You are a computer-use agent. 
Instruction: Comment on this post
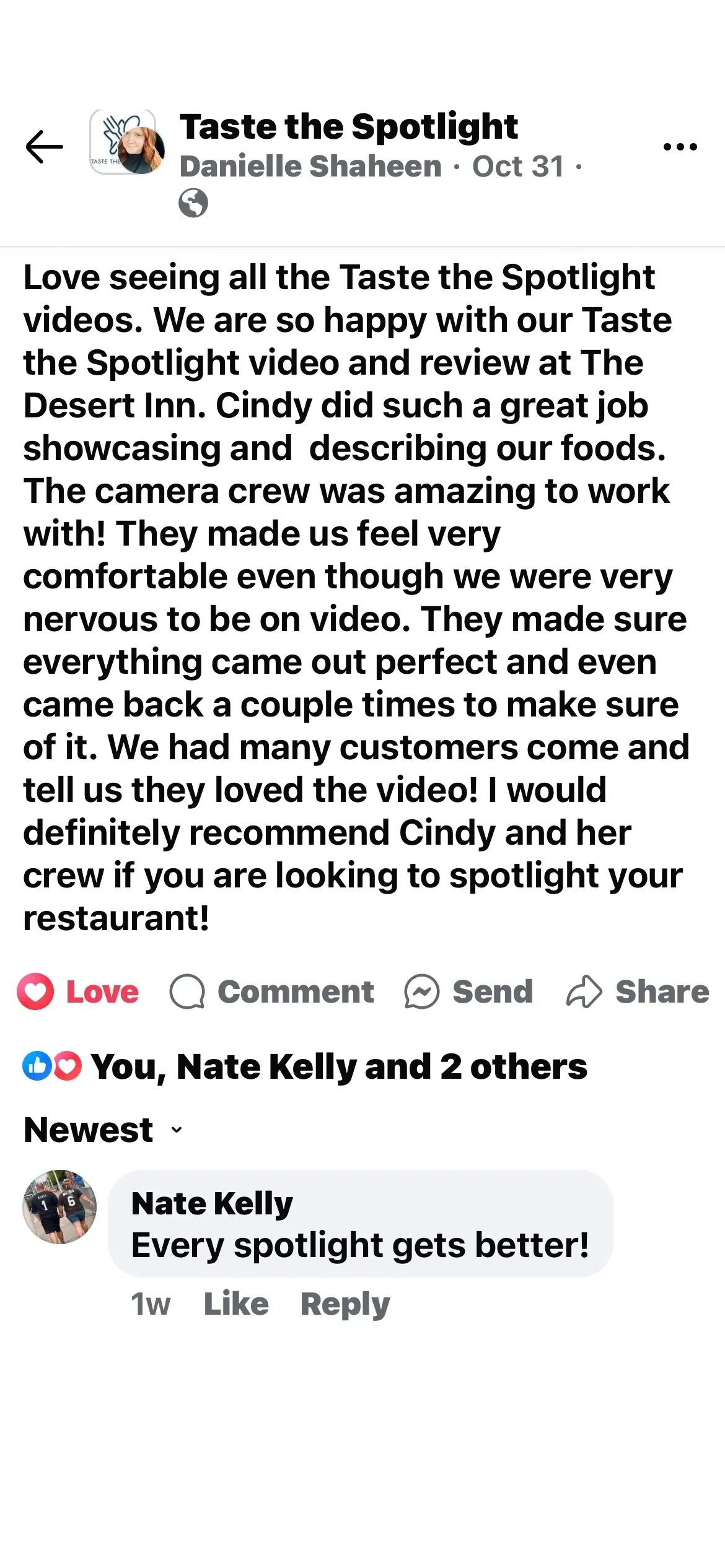point(272,991)
